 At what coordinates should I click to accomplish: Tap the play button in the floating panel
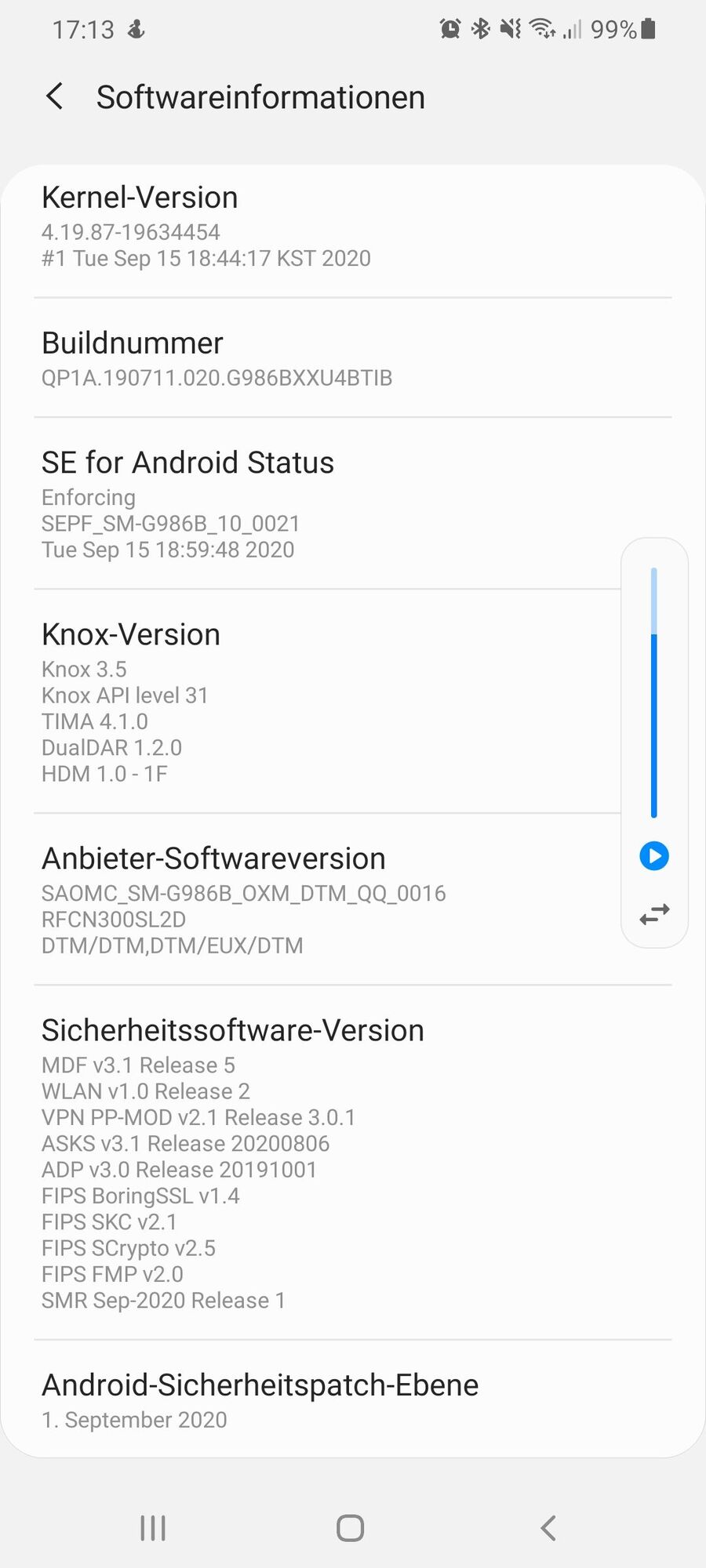point(654,856)
